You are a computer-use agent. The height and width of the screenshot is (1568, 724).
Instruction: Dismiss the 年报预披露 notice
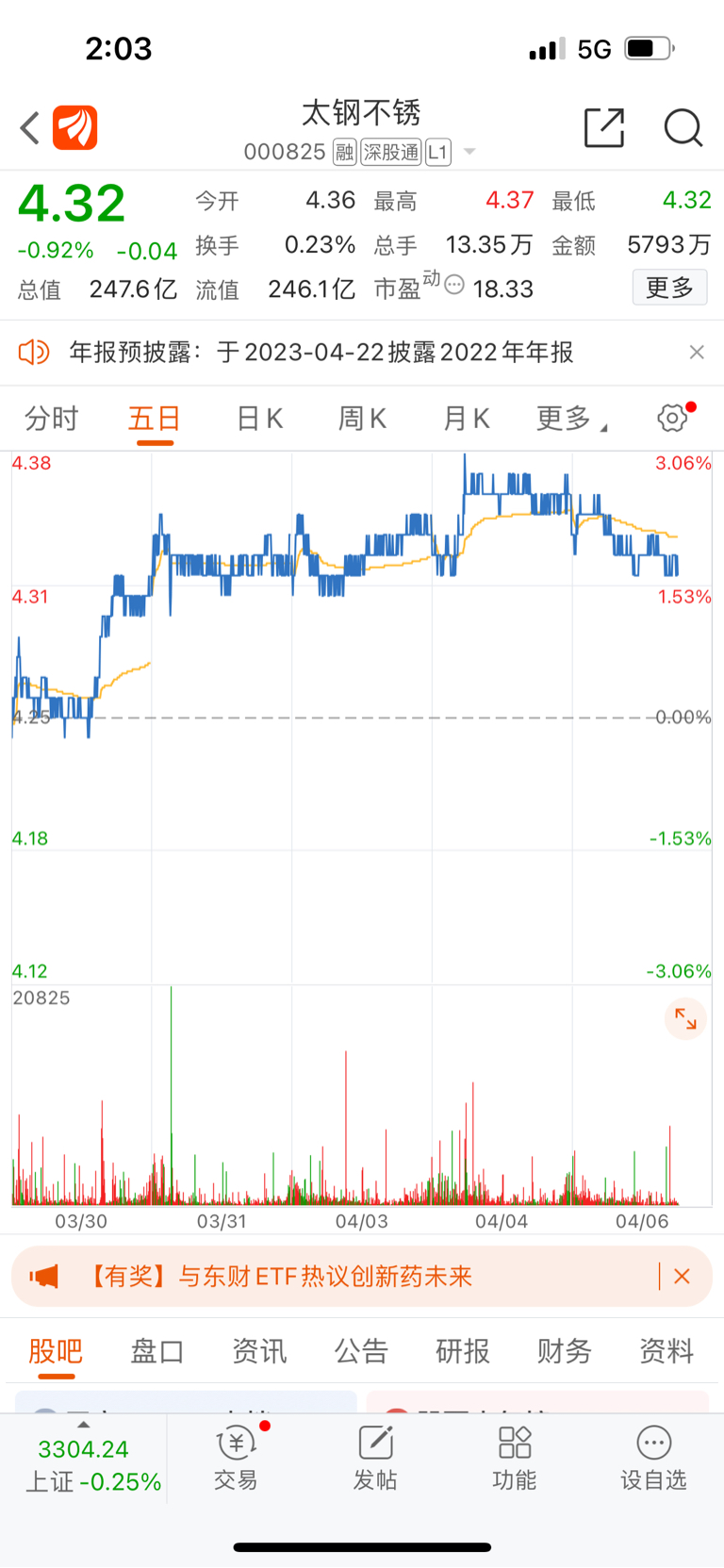click(x=697, y=352)
